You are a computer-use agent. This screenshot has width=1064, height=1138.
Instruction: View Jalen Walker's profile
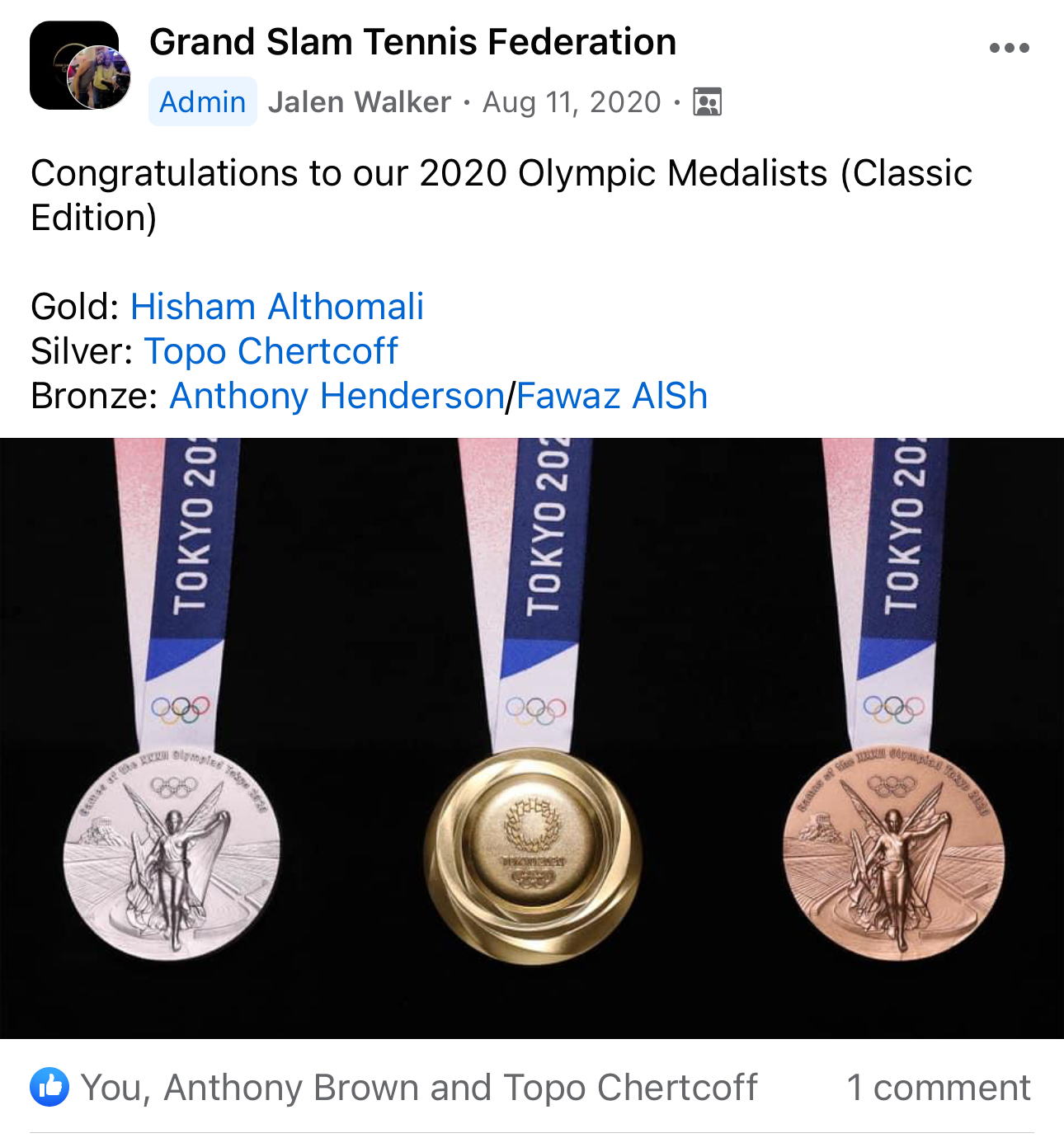[359, 102]
